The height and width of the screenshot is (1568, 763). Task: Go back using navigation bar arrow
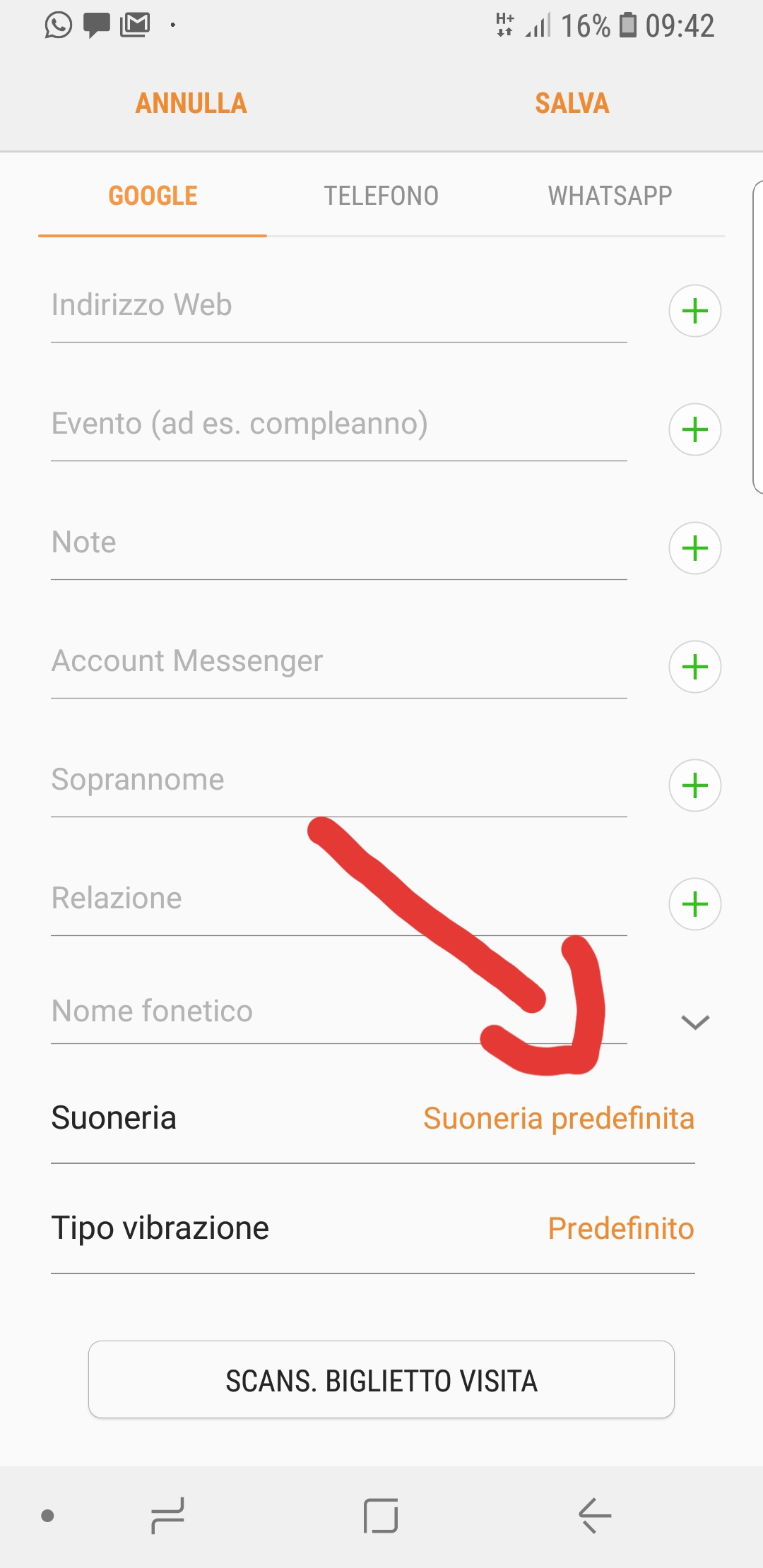point(594,1516)
